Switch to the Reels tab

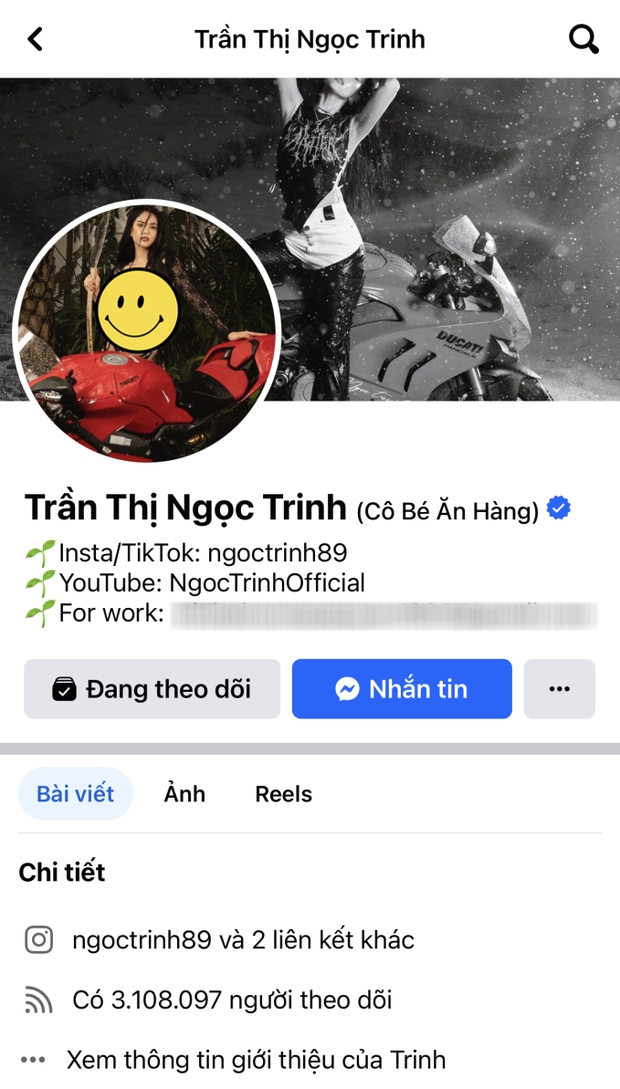pyautogui.click(x=283, y=794)
